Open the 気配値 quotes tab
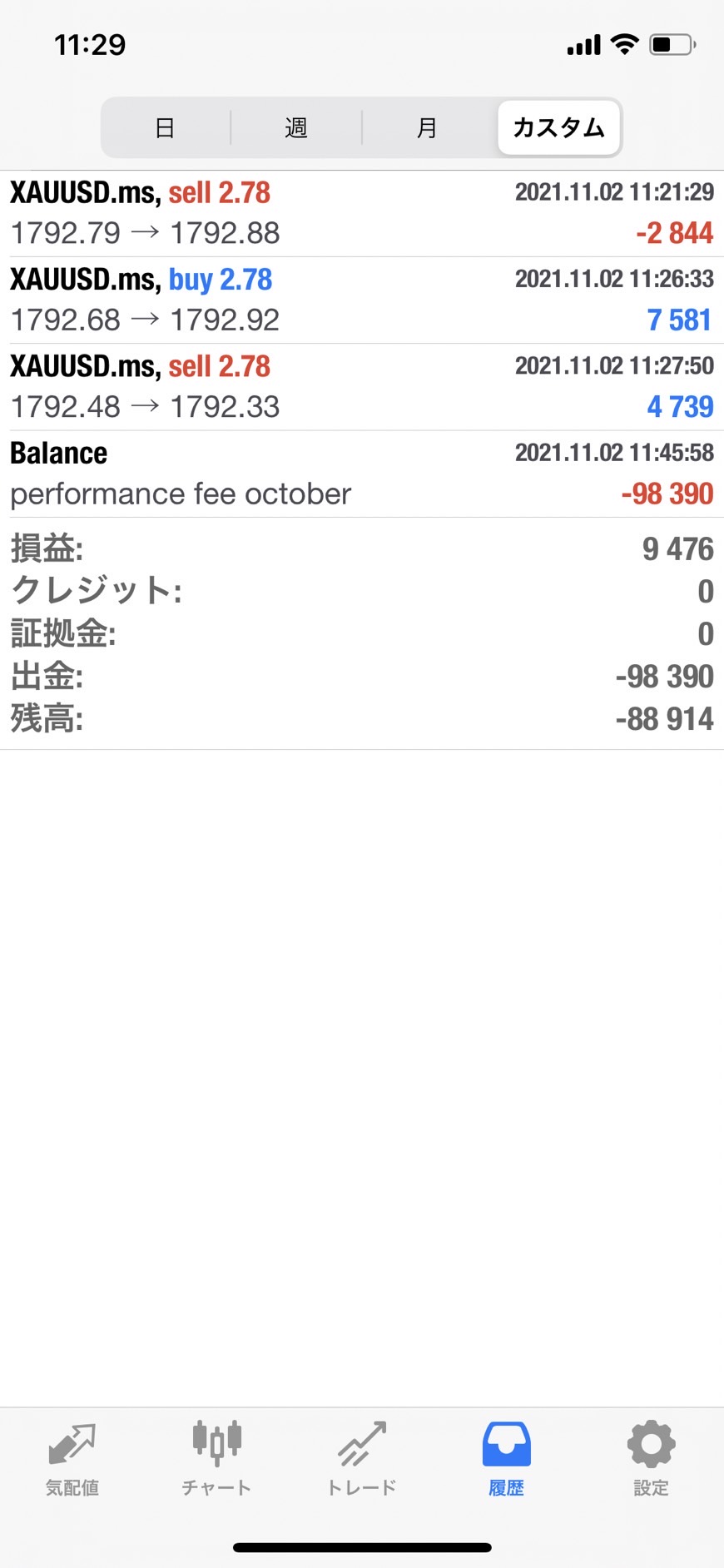Image resolution: width=724 pixels, height=1568 pixels. coord(72,1459)
